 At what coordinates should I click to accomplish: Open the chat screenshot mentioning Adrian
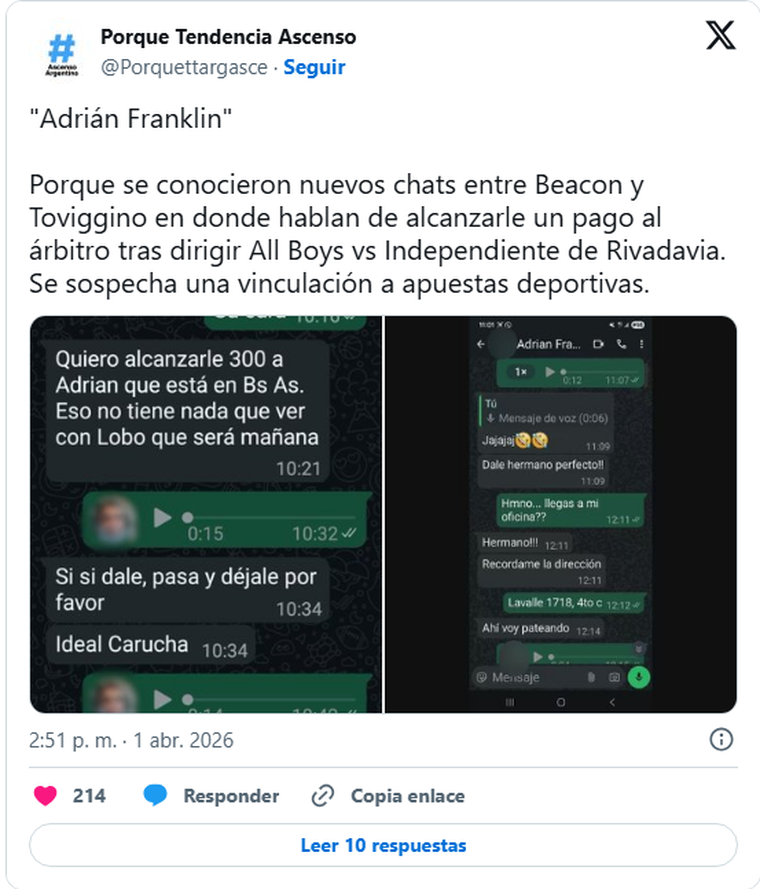pyautogui.click(x=206, y=514)
